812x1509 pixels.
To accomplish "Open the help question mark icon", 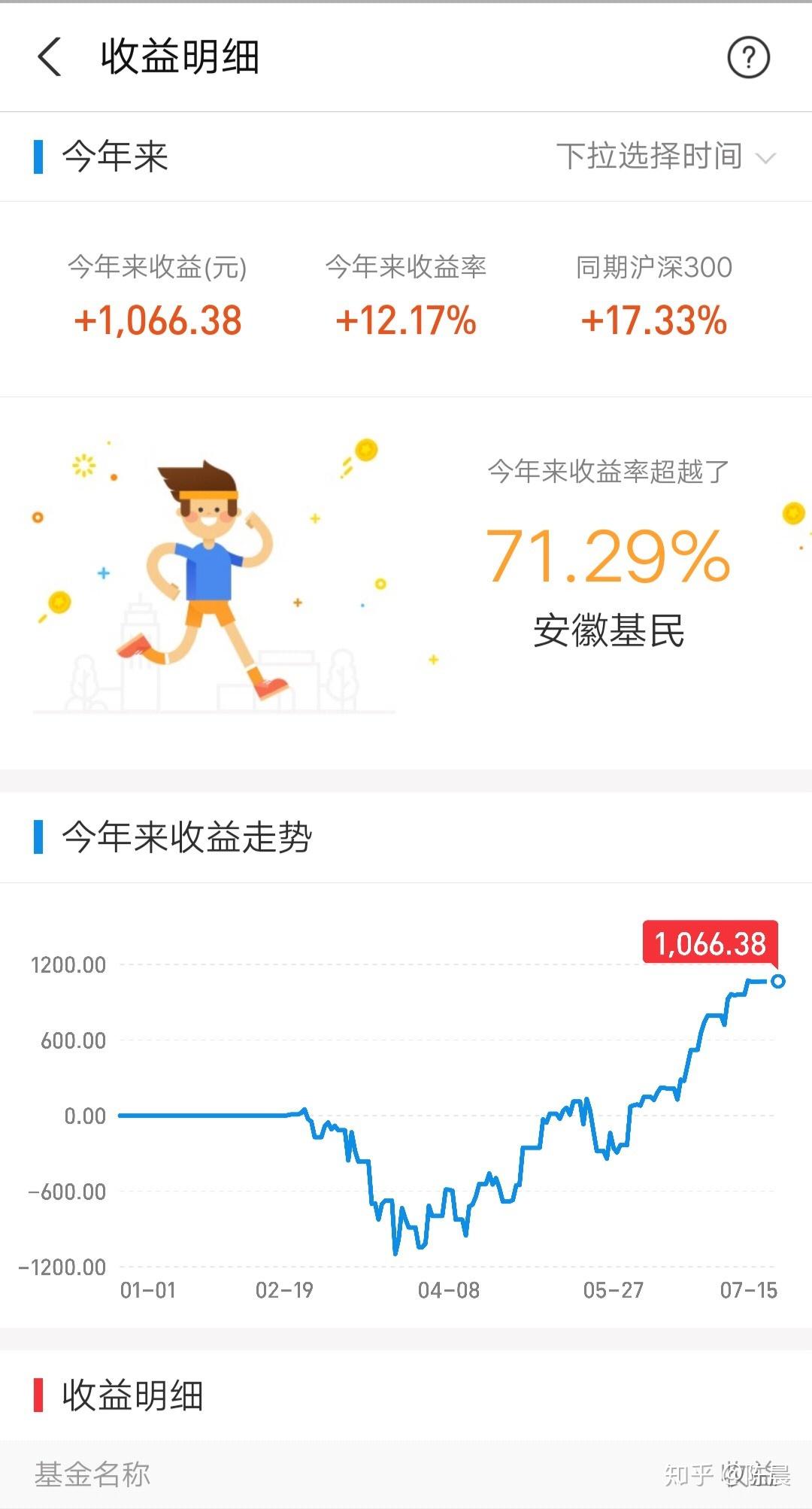I will (748, 57).
